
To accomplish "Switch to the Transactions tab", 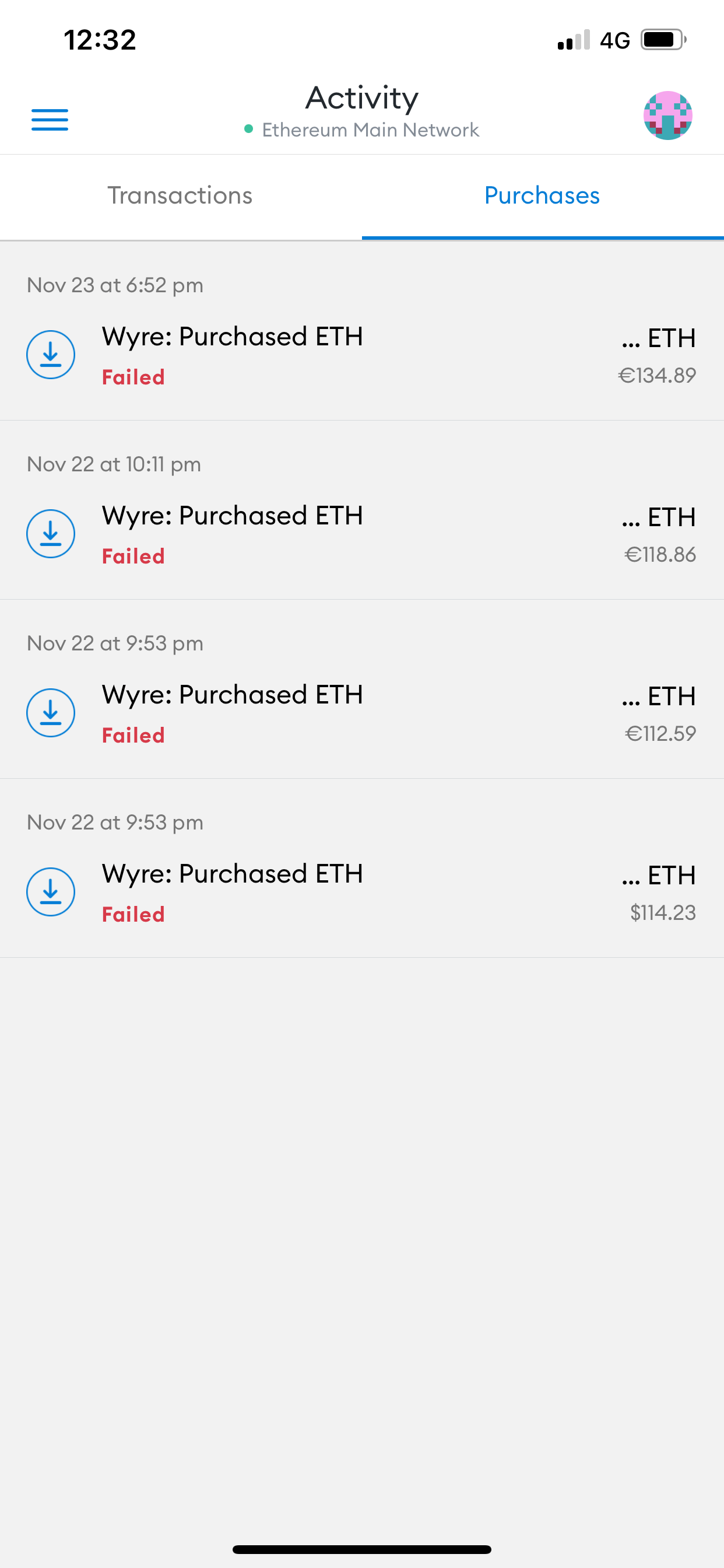I will (x=180, y=196).
